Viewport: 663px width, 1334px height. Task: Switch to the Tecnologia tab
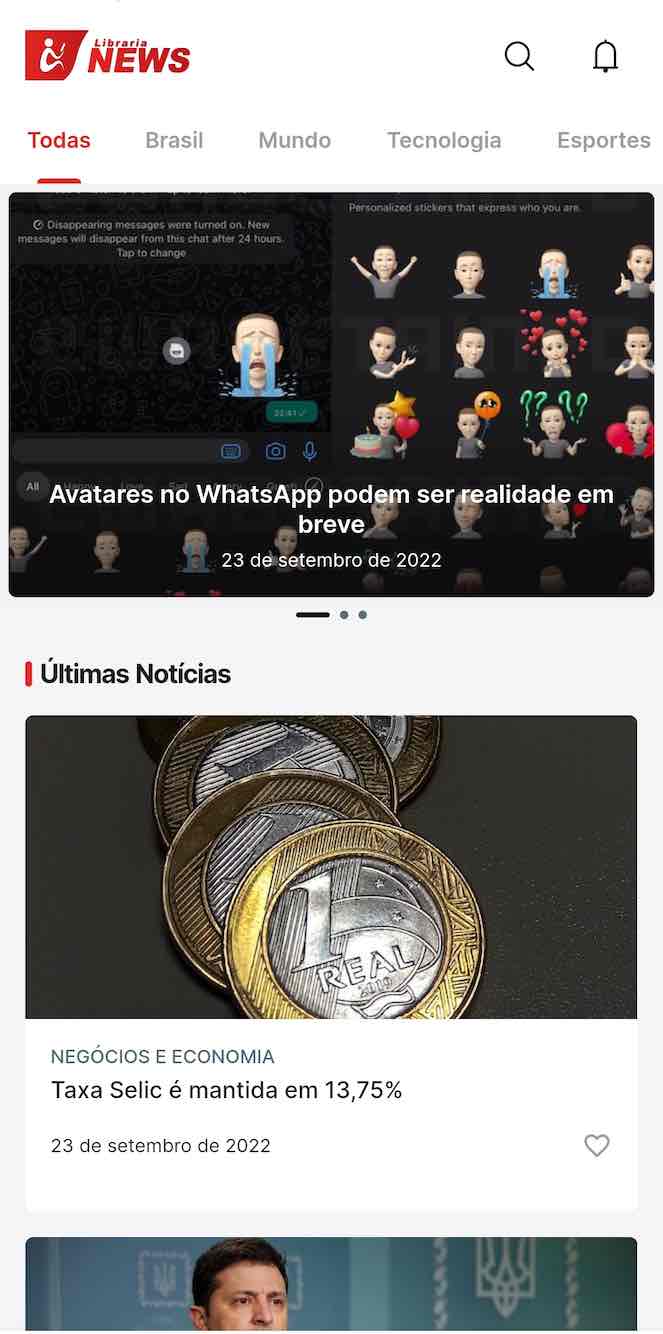coord(444,140)
